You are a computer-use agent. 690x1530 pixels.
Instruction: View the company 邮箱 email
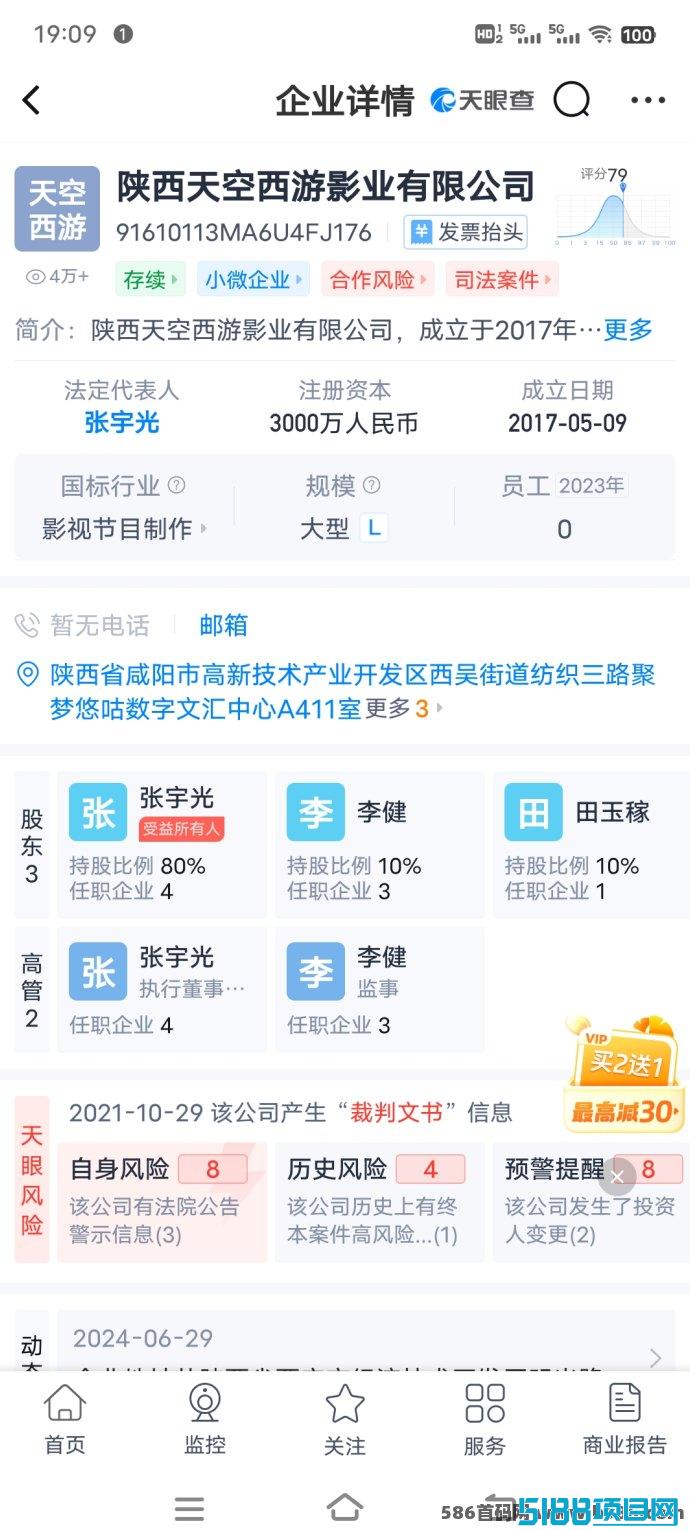pos(223,625)
